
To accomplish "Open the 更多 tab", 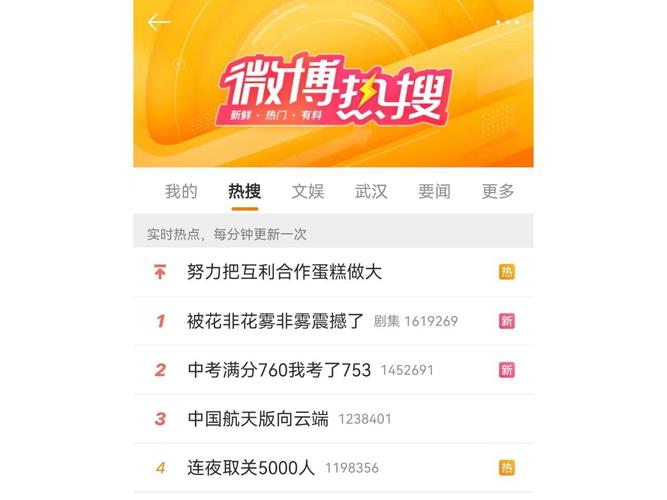I will click(x=498, y=191).
